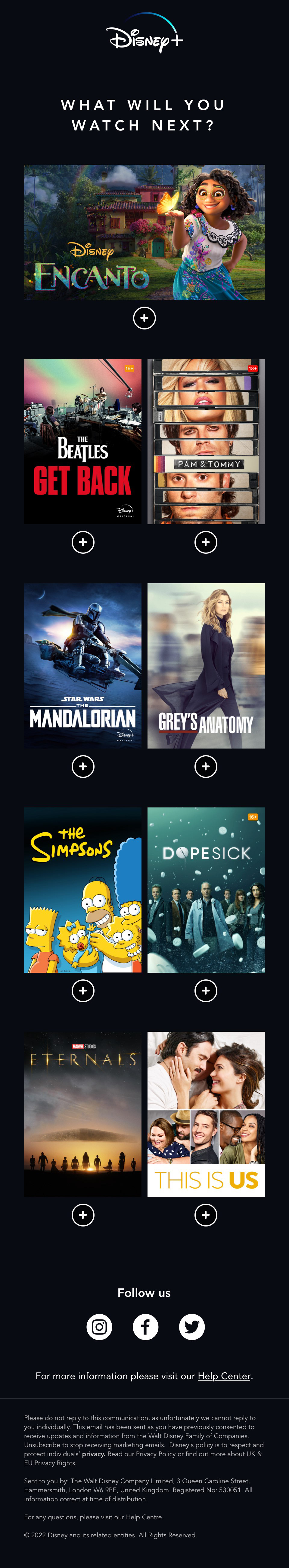Open The Beatles Get Back poster

[x=83, y=441]
